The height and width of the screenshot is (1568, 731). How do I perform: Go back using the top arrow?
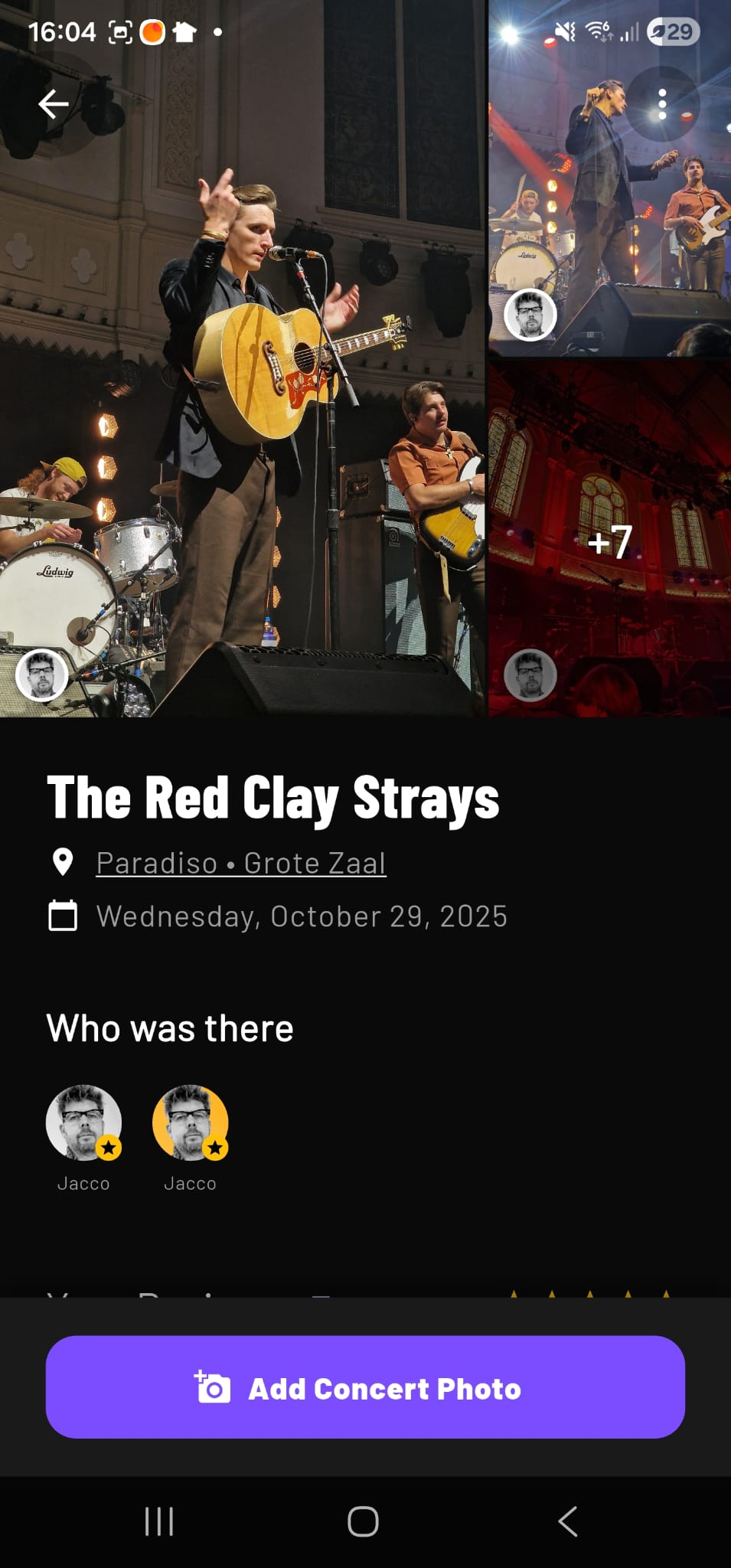click(54, 104)
